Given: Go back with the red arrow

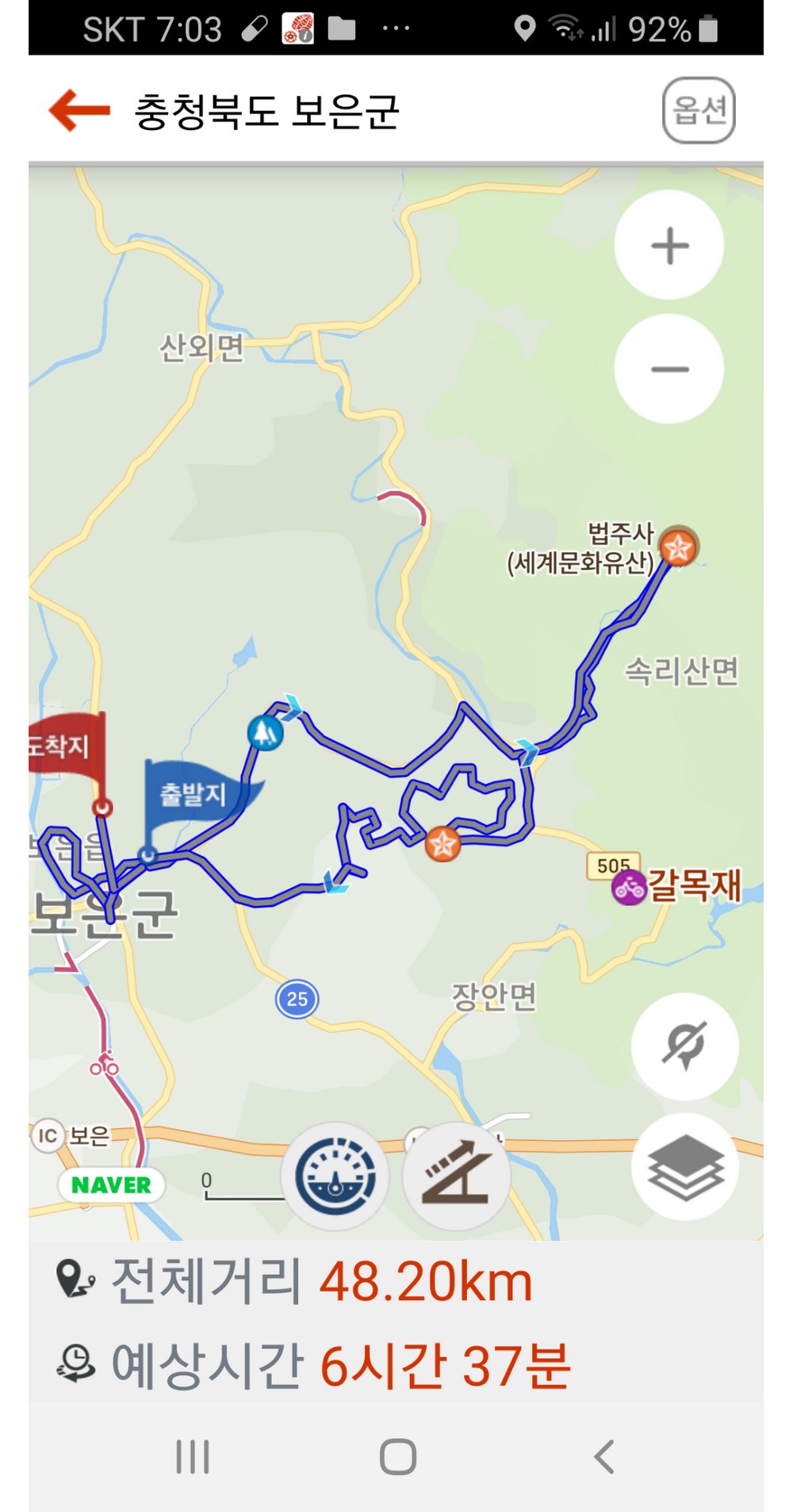Looking at the screenshot, I should pos(79,110).
